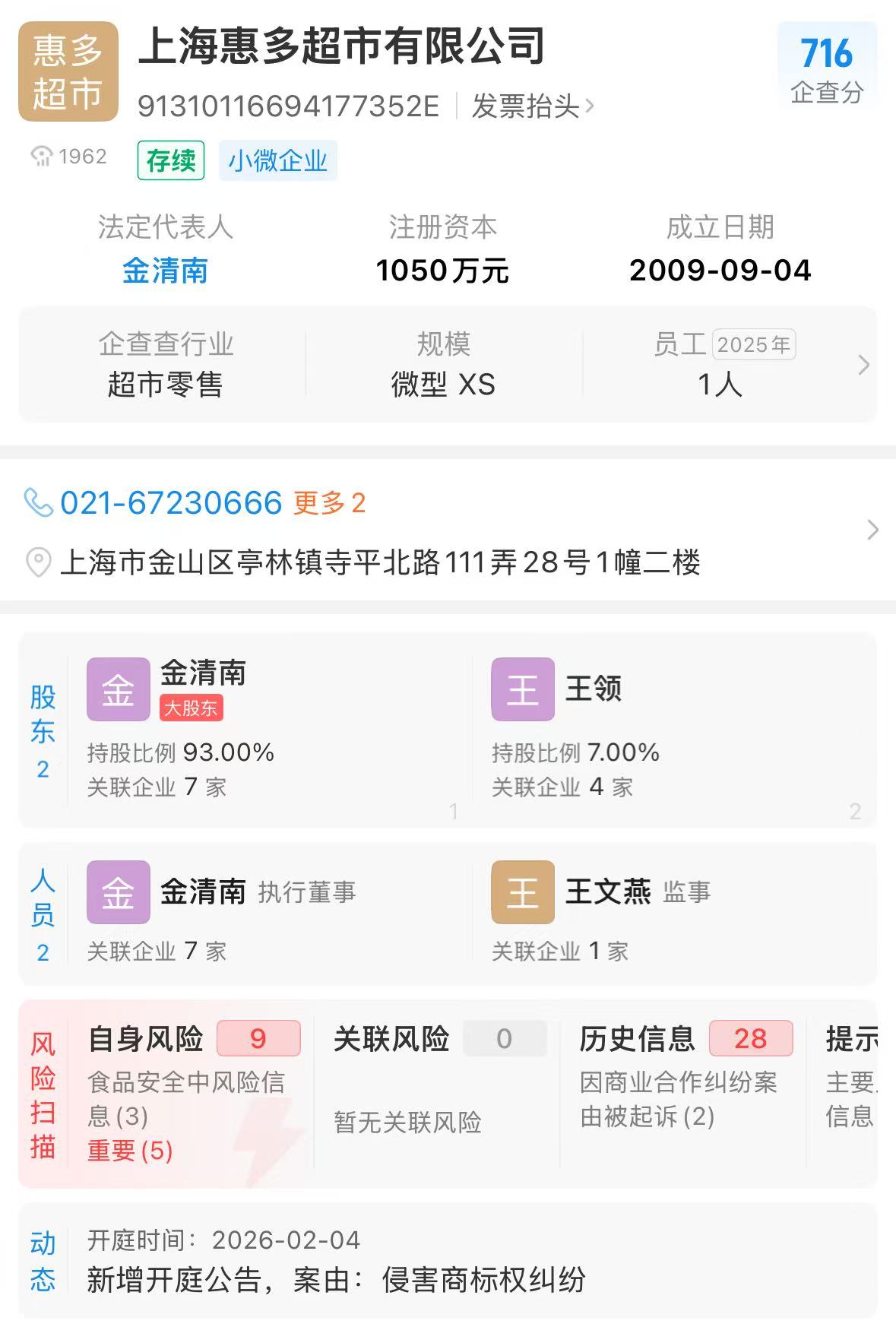Open shareholder card for 金清南 with 93.00%

[x=270, y=730]
